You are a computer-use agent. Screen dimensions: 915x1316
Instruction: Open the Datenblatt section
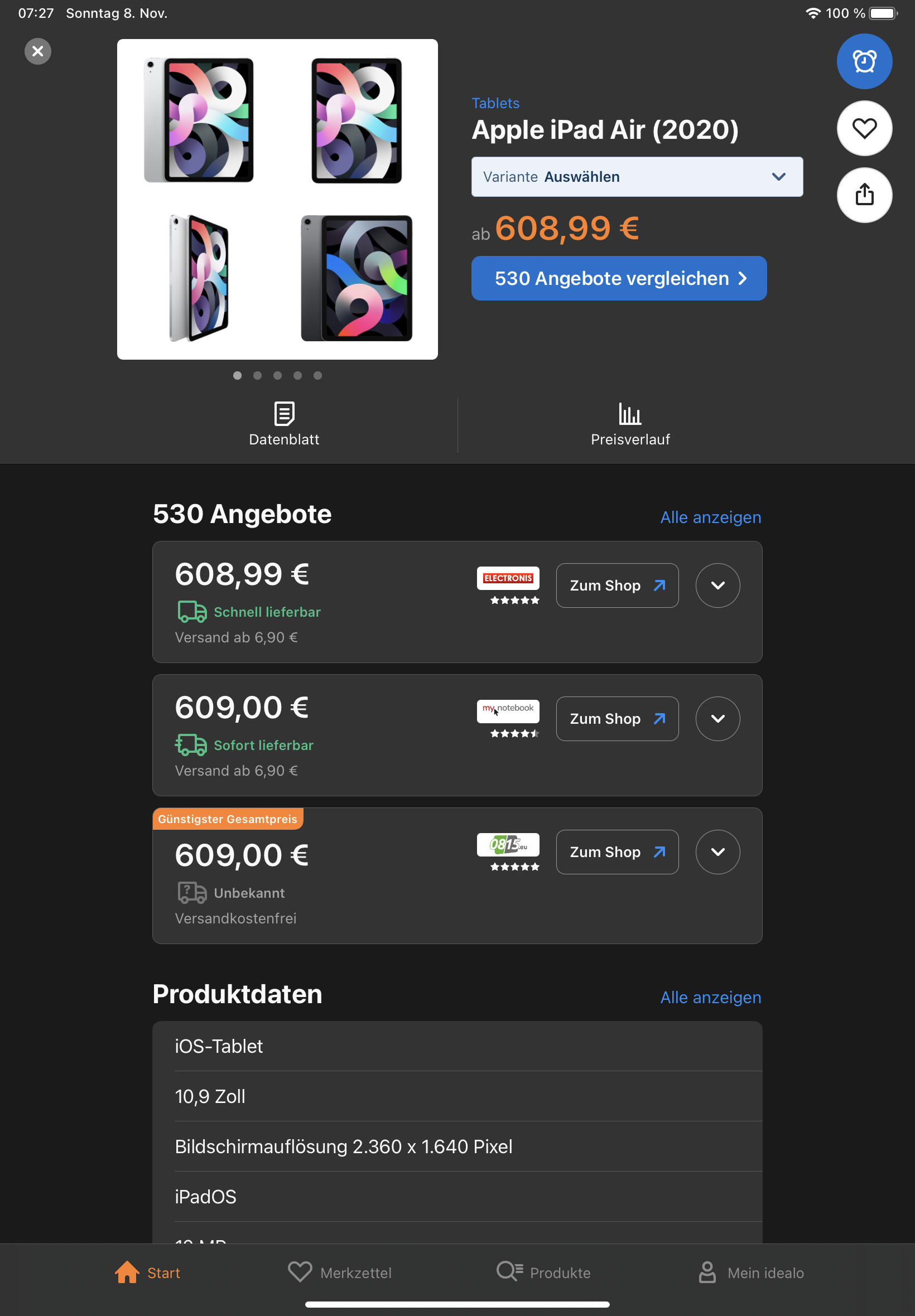tap(284, 423)
